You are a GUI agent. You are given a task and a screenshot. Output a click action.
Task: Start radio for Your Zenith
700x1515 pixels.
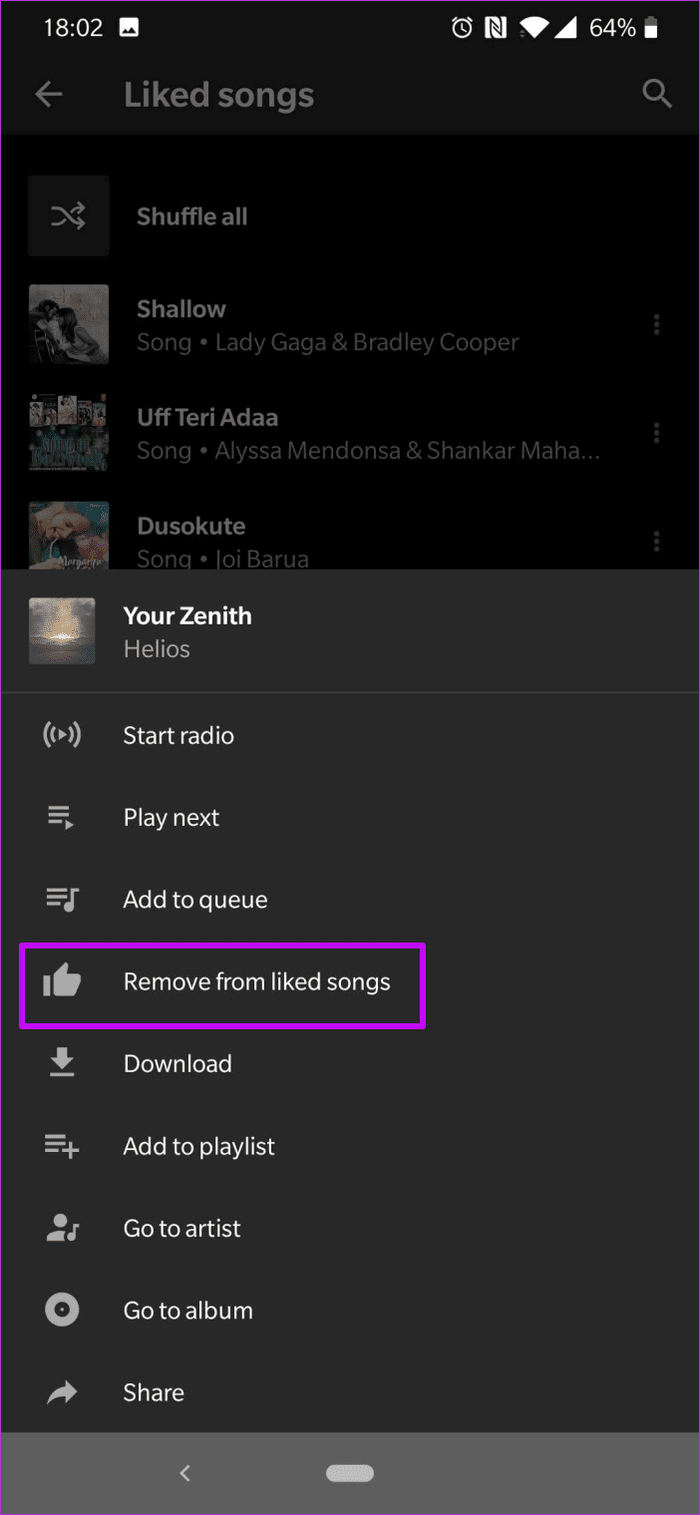350,736
